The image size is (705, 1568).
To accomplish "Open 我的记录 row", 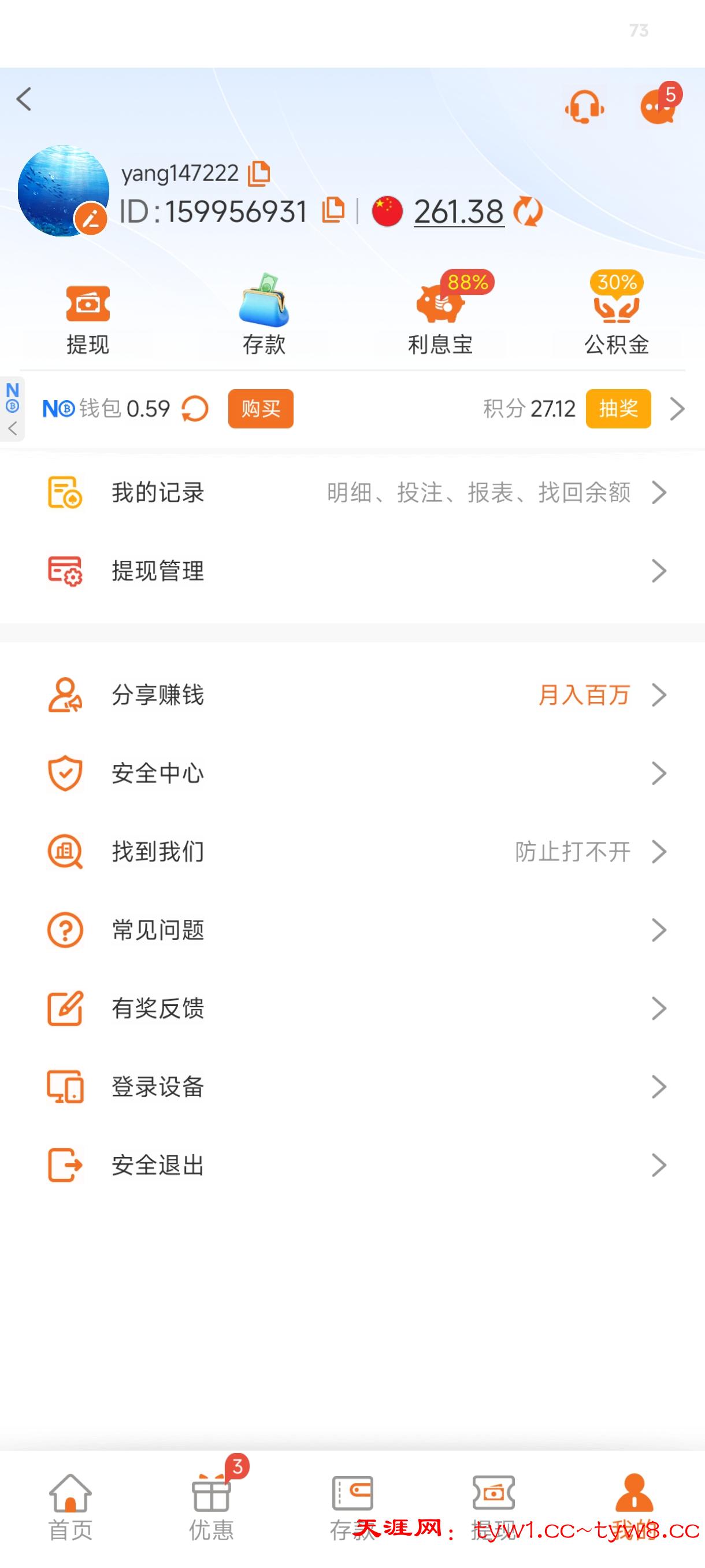I will (x=353, y=493).
